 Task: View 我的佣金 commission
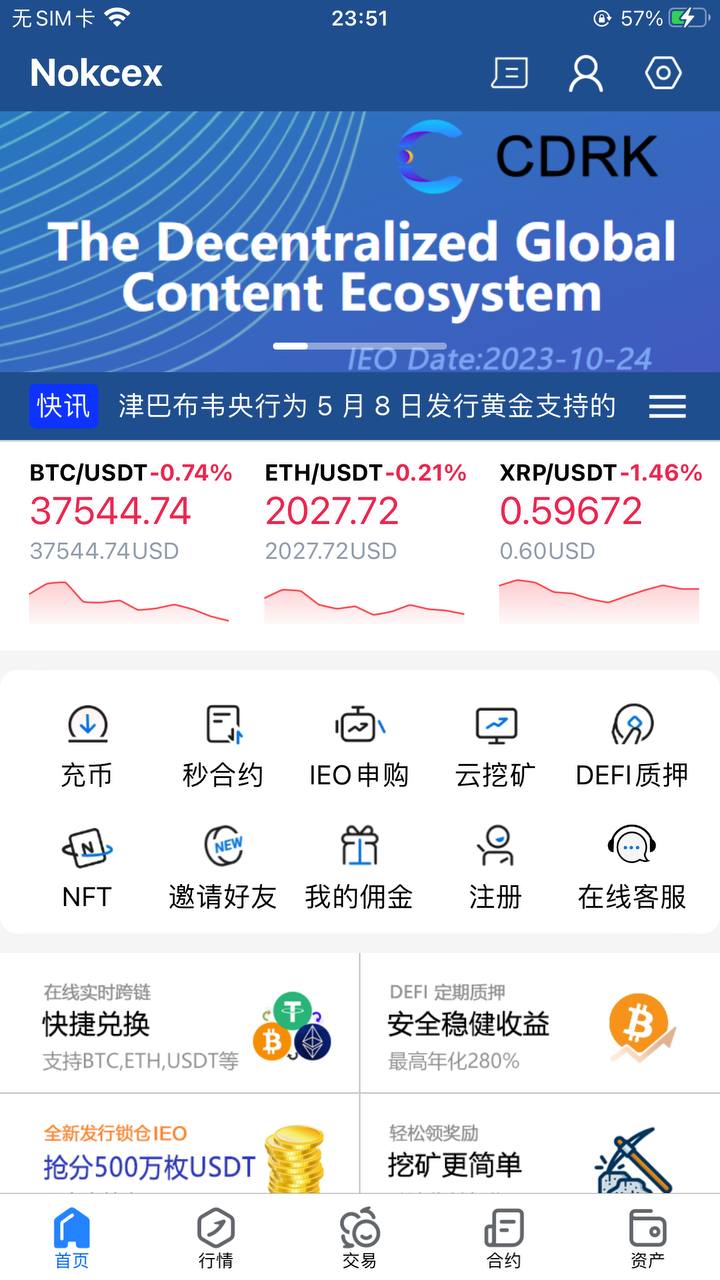[359, 867]
